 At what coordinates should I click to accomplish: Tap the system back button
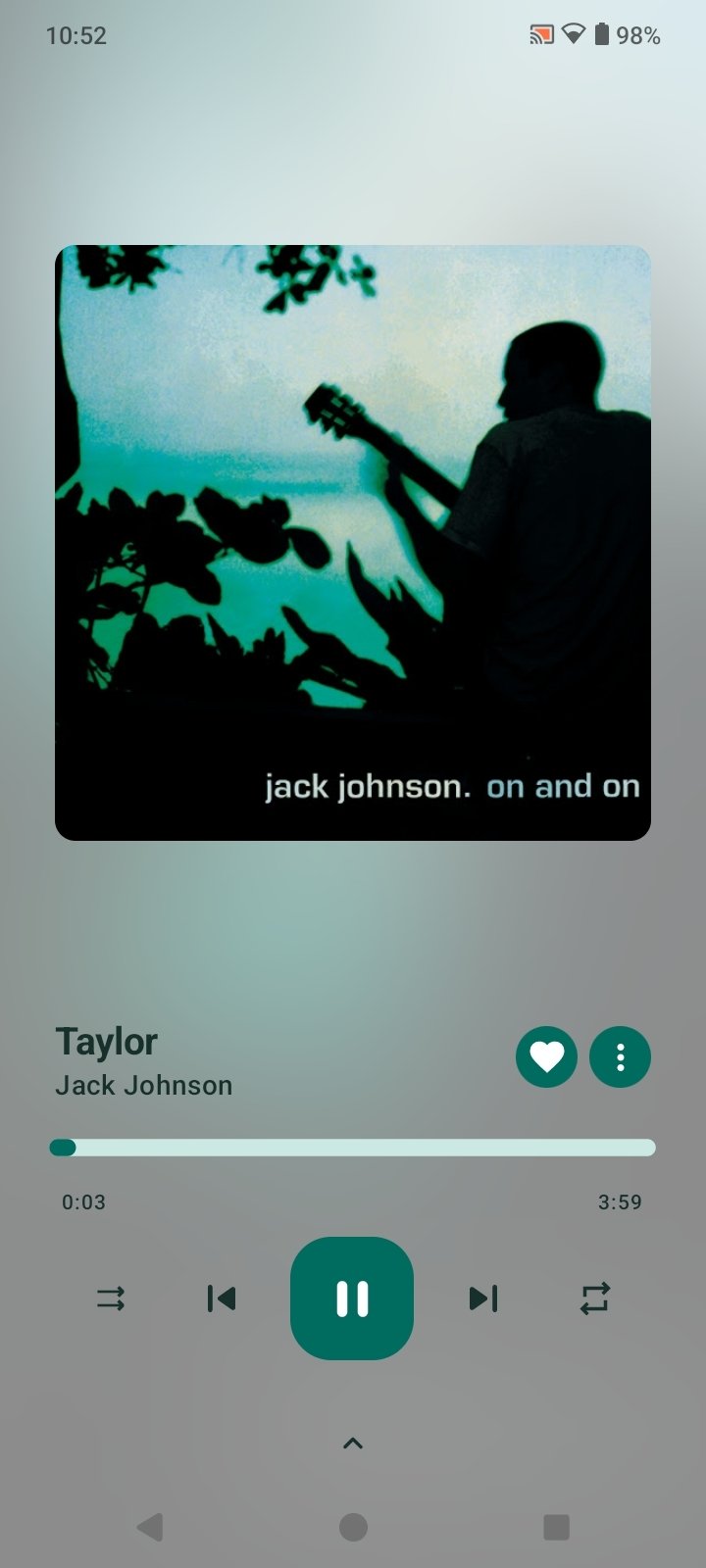(150, 1527)
